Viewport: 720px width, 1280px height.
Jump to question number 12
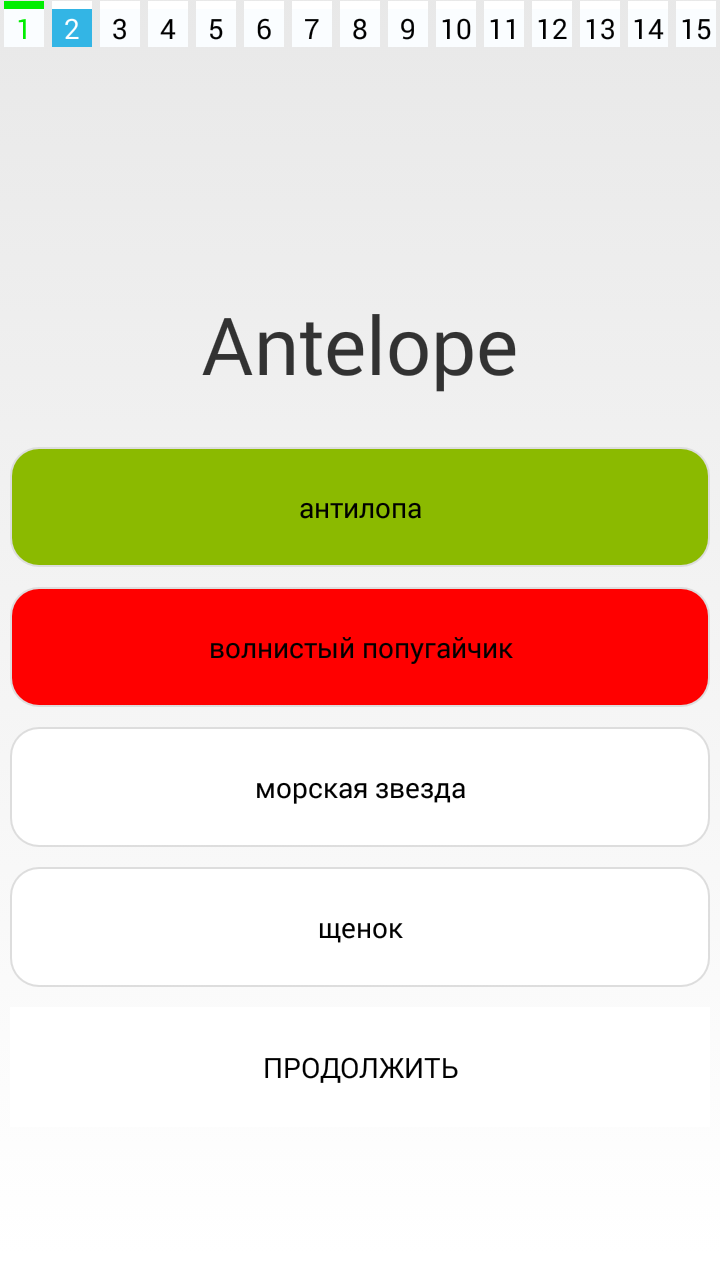coord(552,28)
